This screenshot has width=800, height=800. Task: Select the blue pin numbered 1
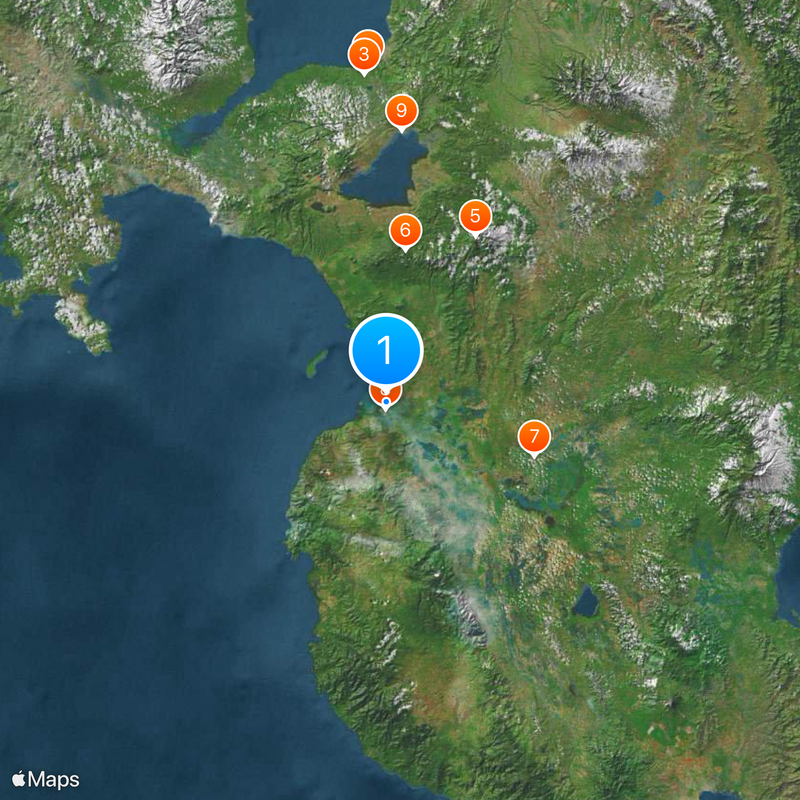(x=386, y=351)
